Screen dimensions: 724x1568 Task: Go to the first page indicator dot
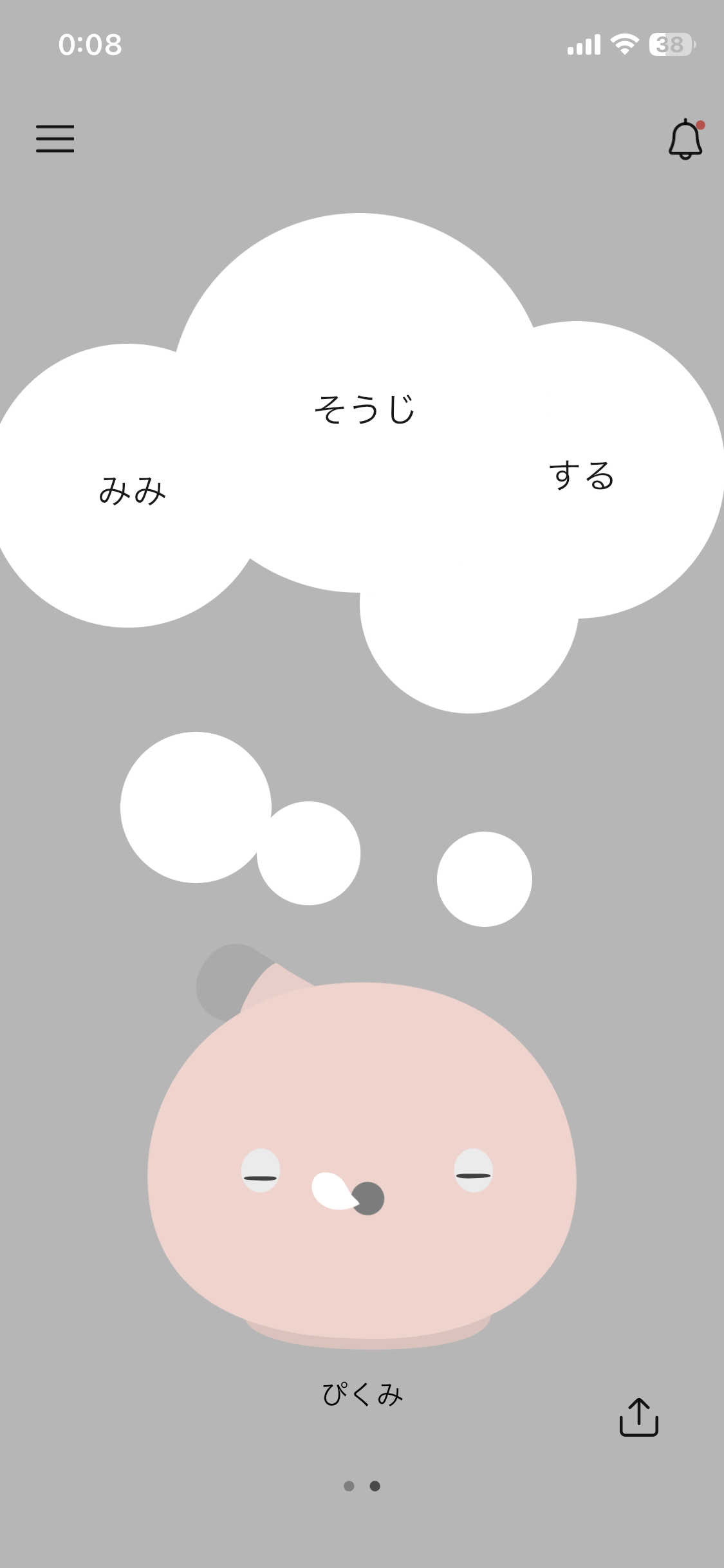click(349, 1486)
